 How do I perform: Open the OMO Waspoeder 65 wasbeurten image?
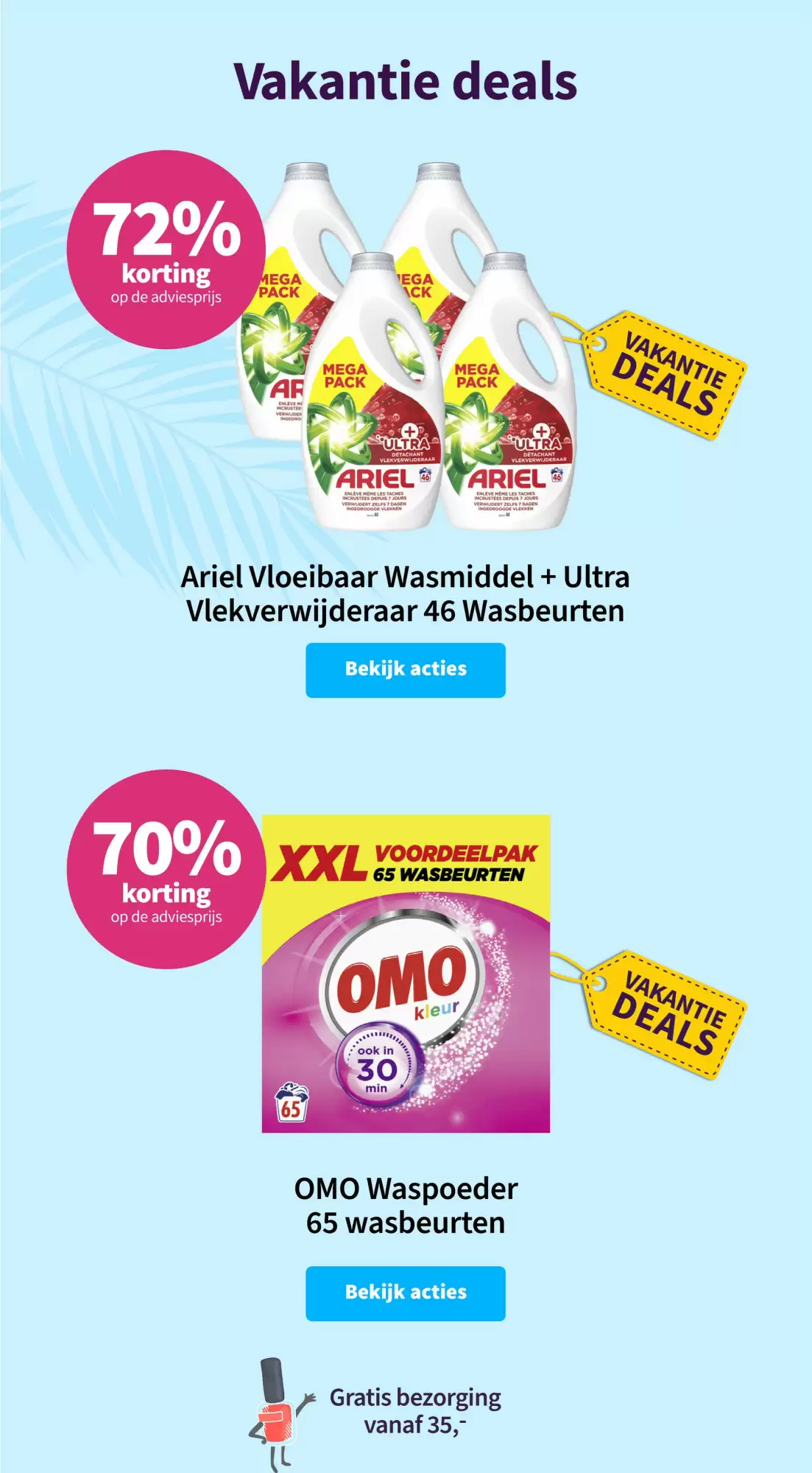(x=406, y=974)
